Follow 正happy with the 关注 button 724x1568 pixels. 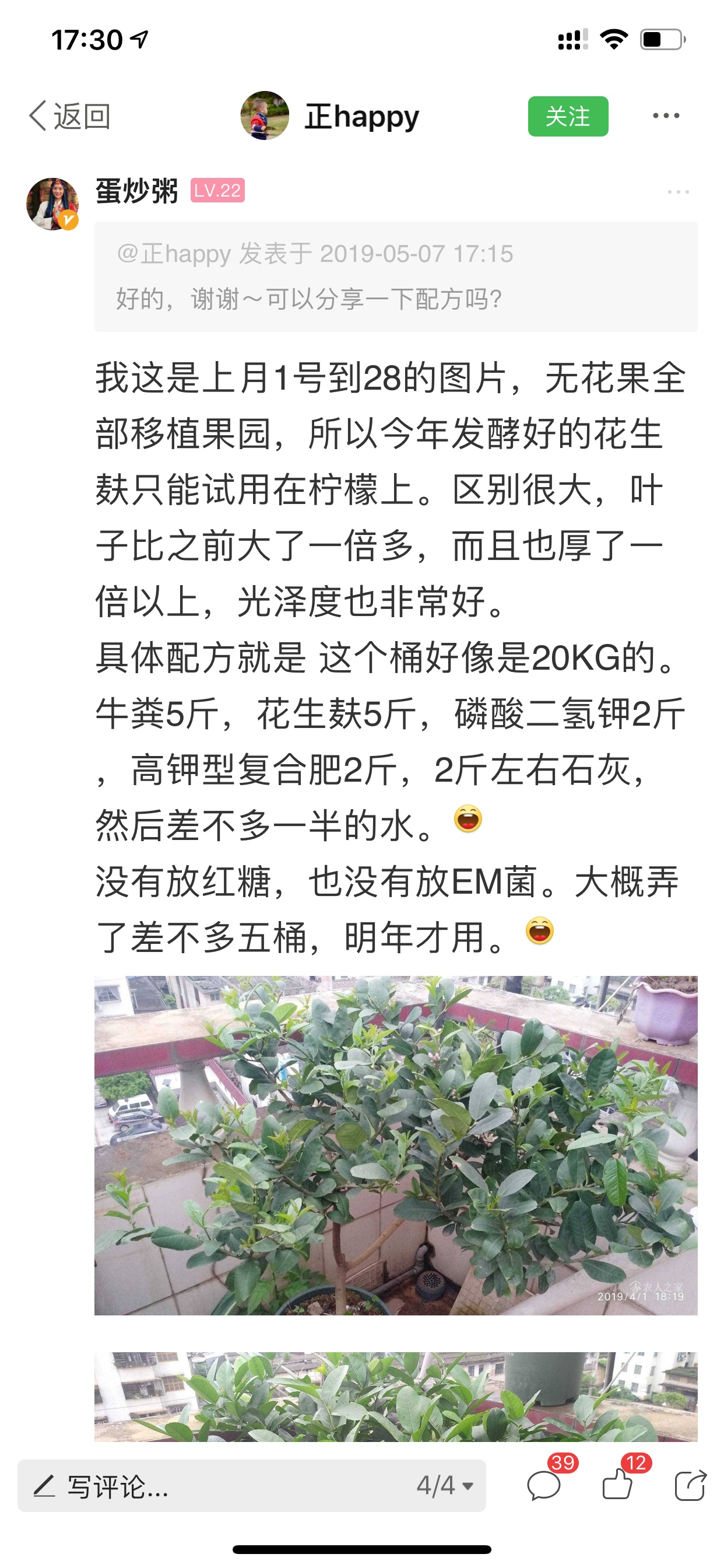click(x=568, y=116)
